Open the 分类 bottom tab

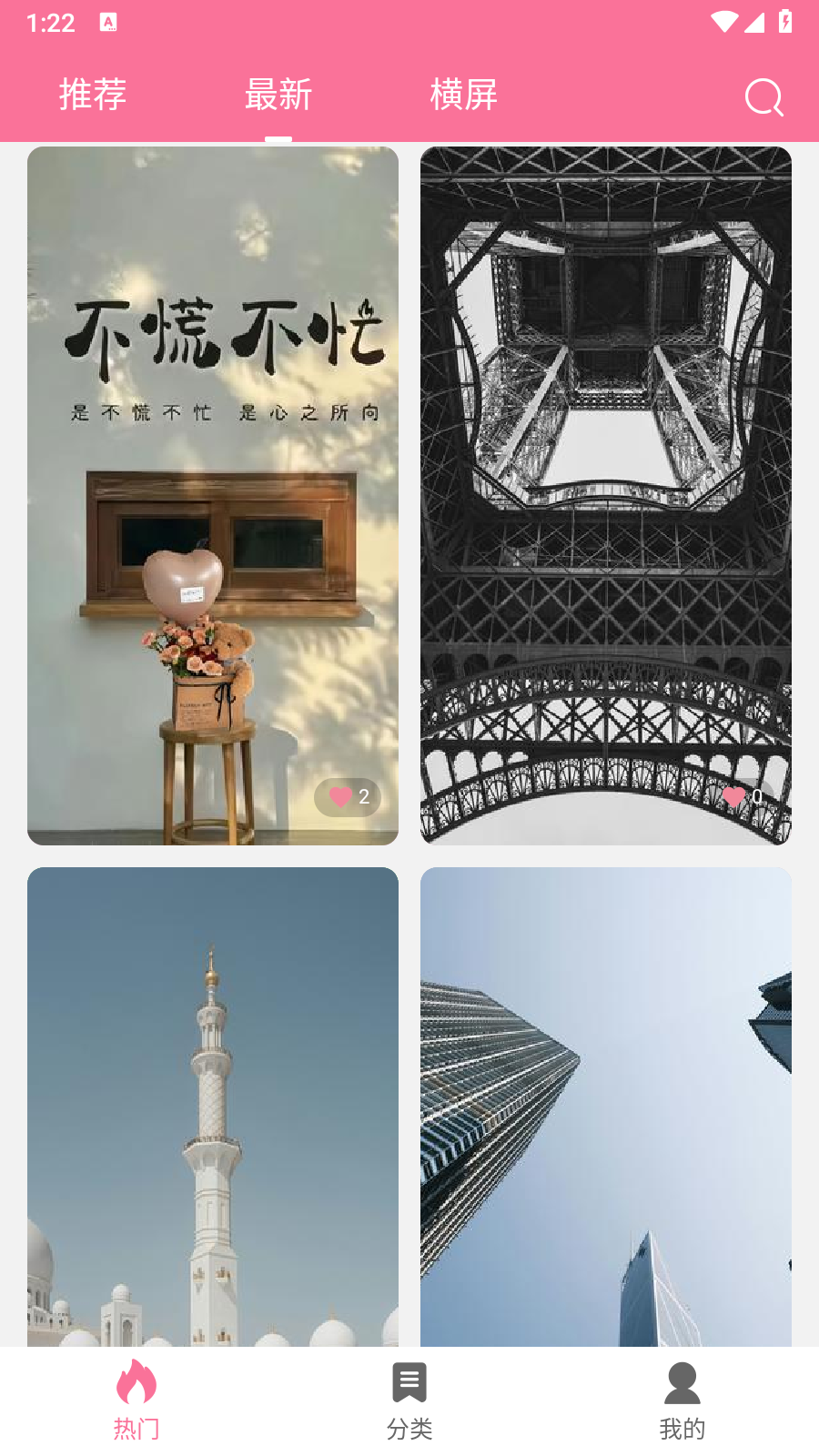tap(409, 1400)
